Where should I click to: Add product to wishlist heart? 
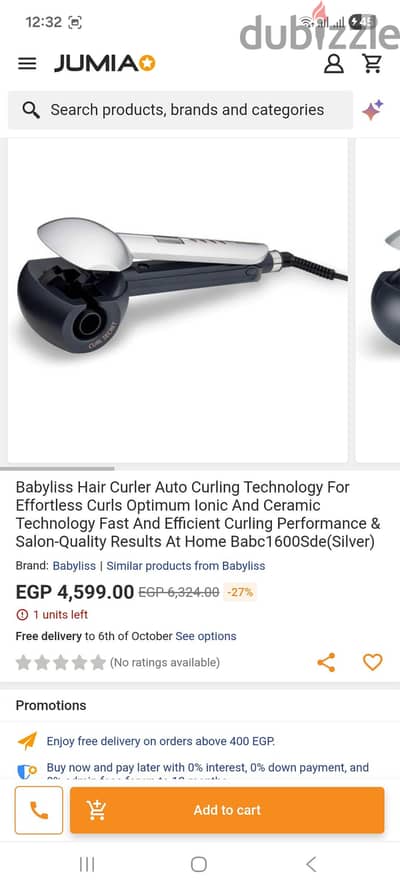click(372, 662)
